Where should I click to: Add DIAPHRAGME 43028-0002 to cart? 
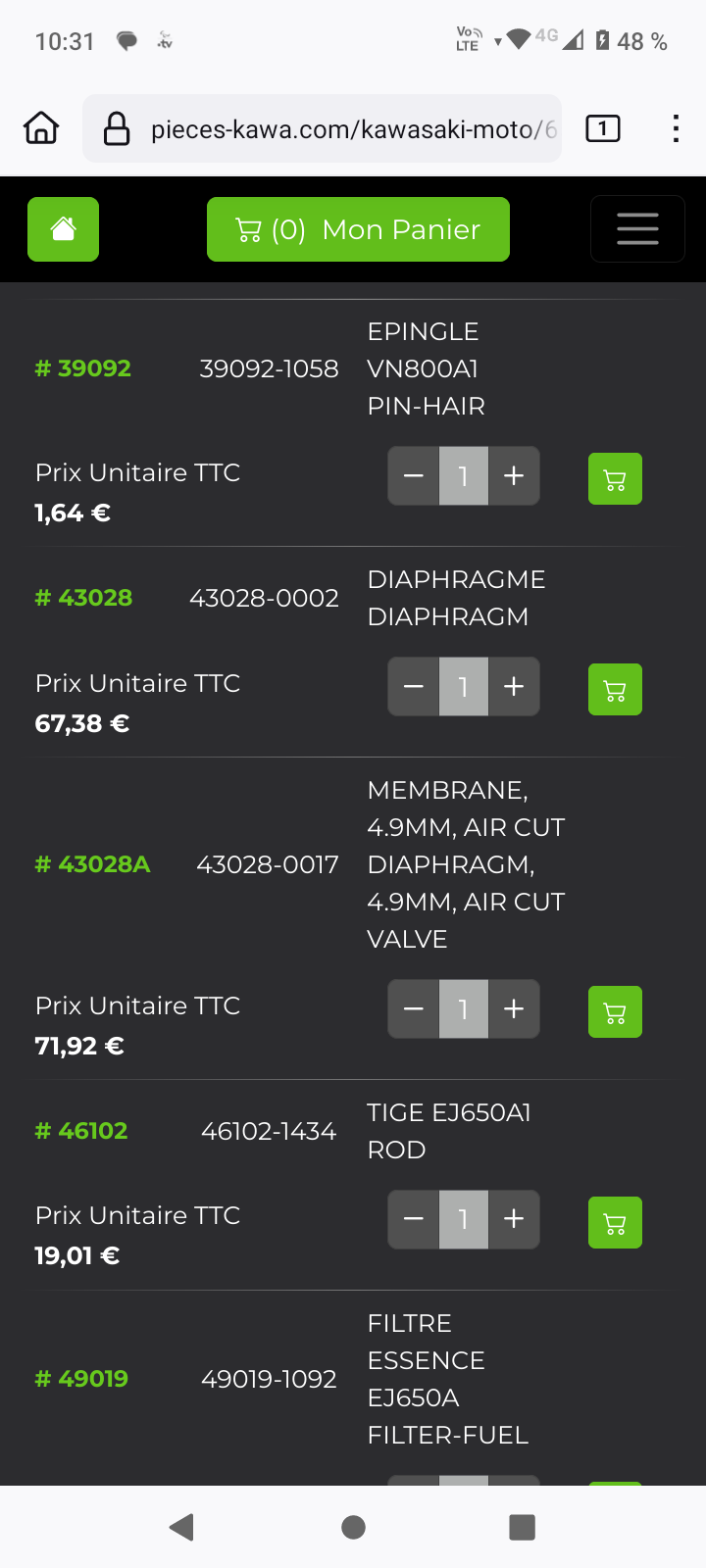click(x=615, y=690)
